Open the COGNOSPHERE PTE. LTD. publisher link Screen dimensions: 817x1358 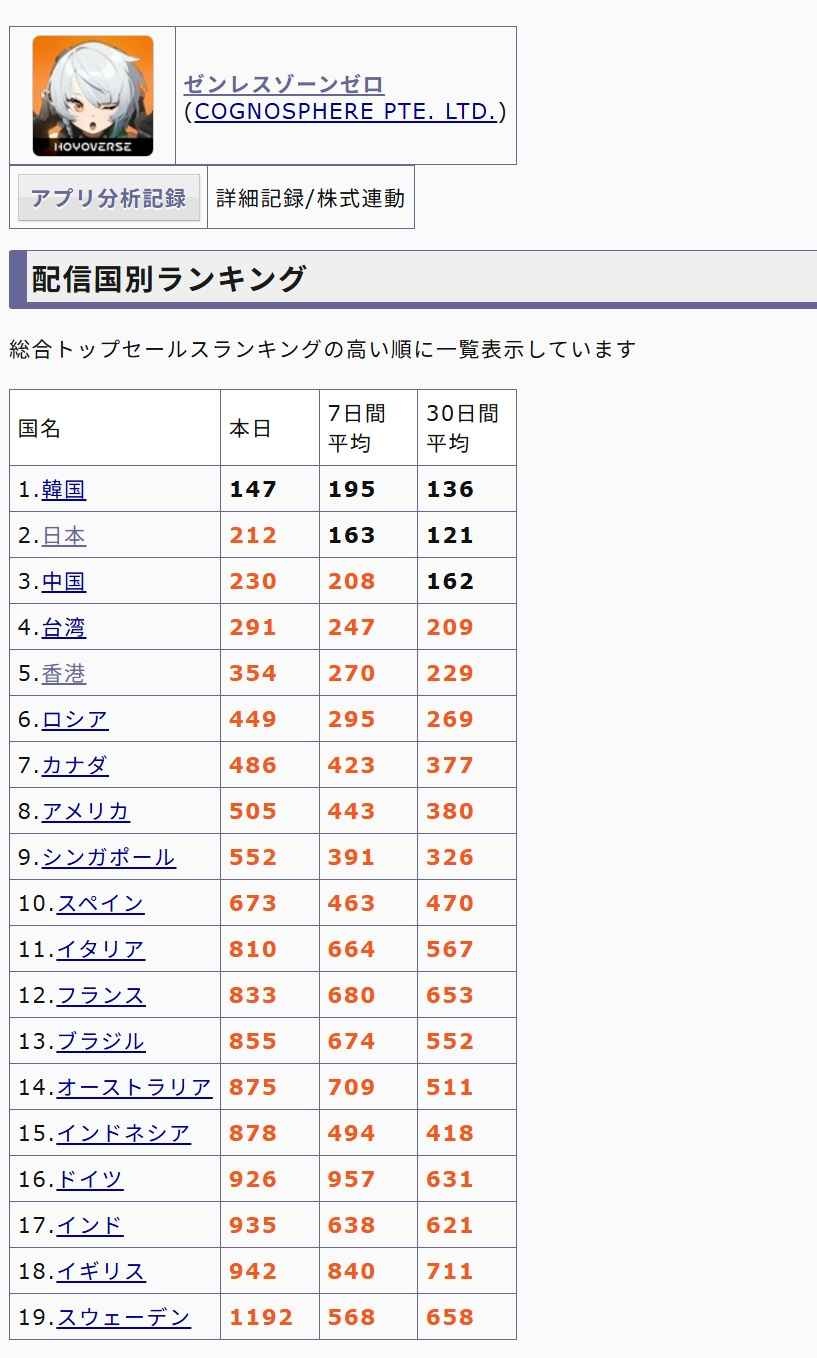tap(345, 111)
